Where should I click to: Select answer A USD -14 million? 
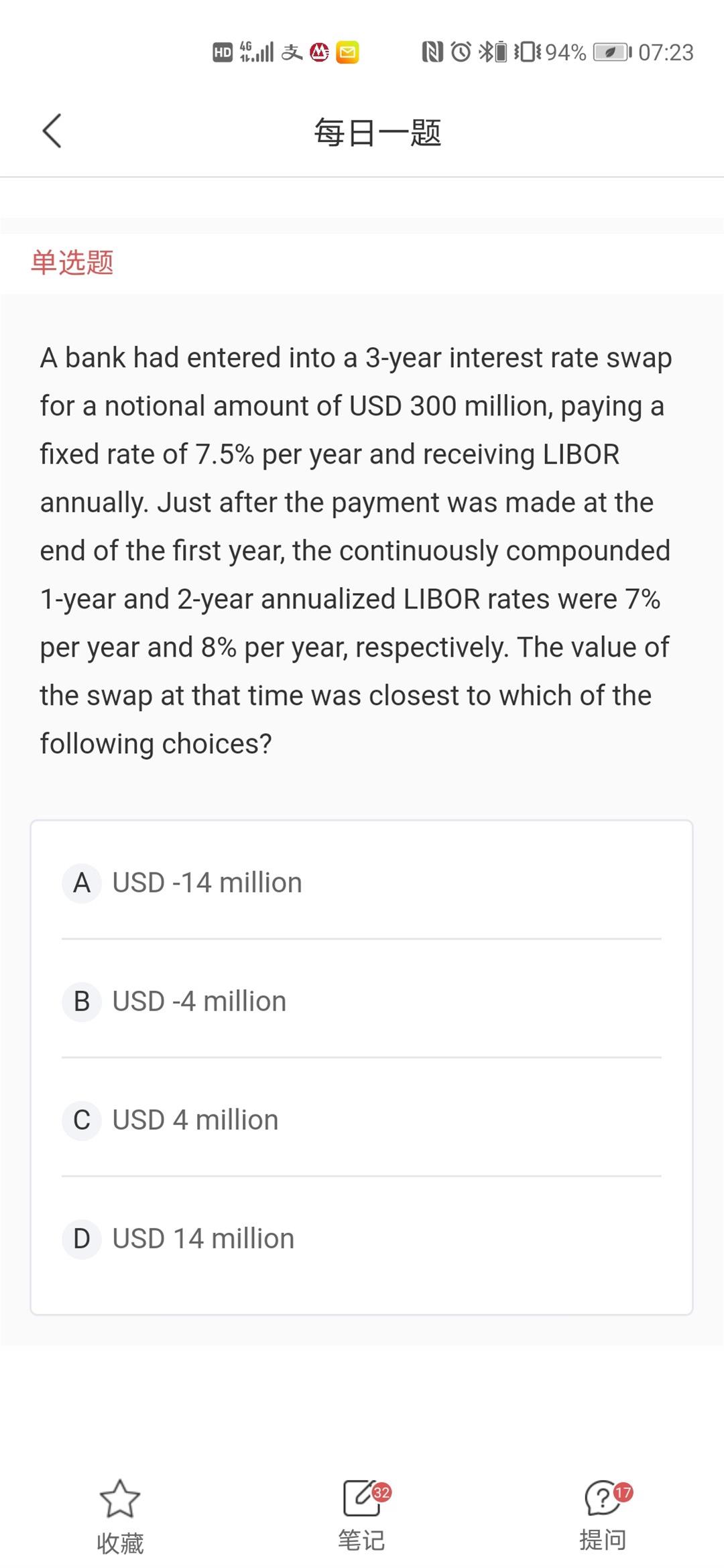[361, 883]
